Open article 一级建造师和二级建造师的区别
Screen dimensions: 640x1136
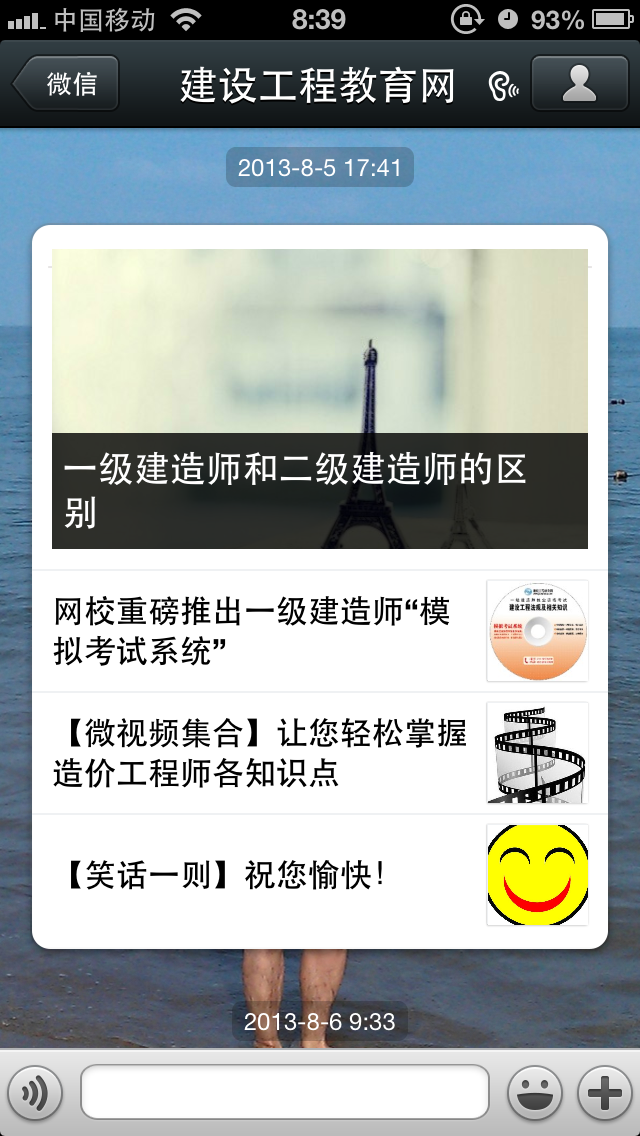coord(320,400)
